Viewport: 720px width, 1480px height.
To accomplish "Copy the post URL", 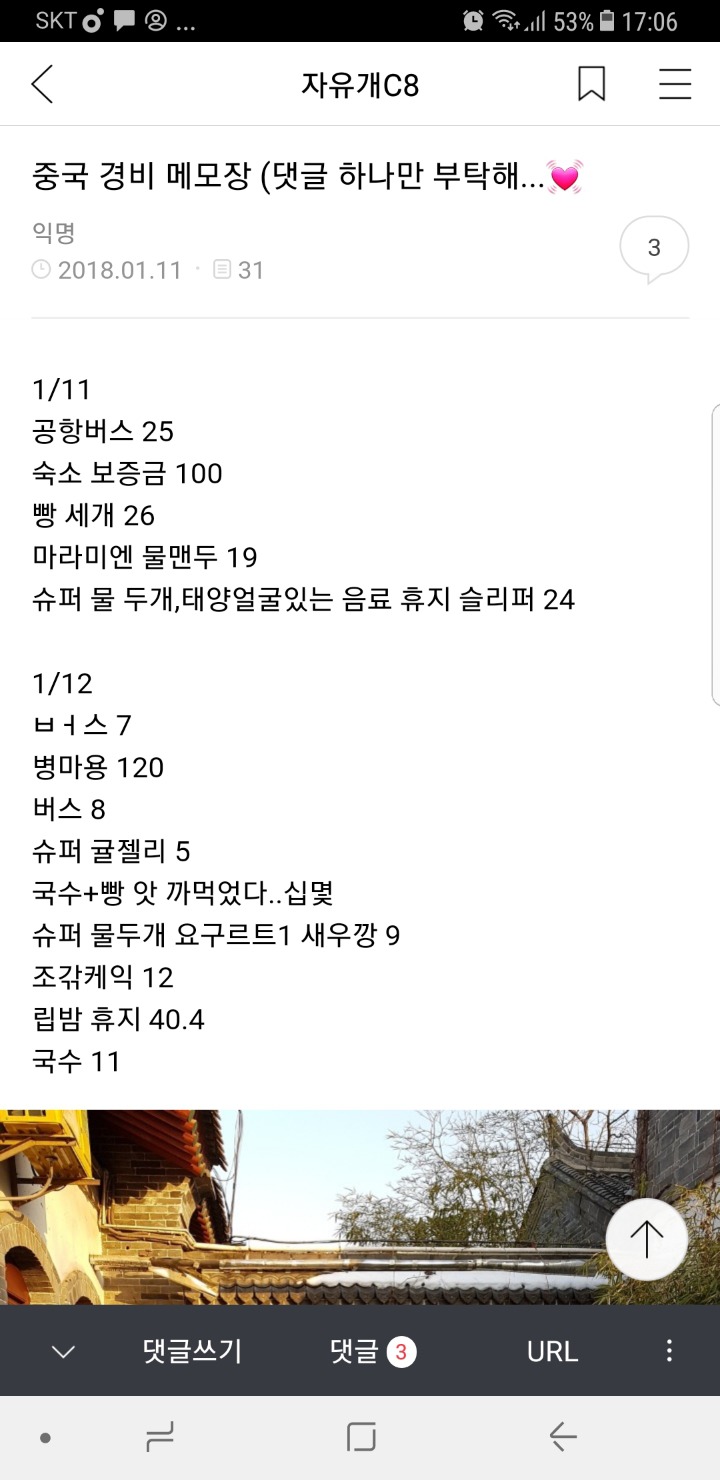I will 552,1352.
